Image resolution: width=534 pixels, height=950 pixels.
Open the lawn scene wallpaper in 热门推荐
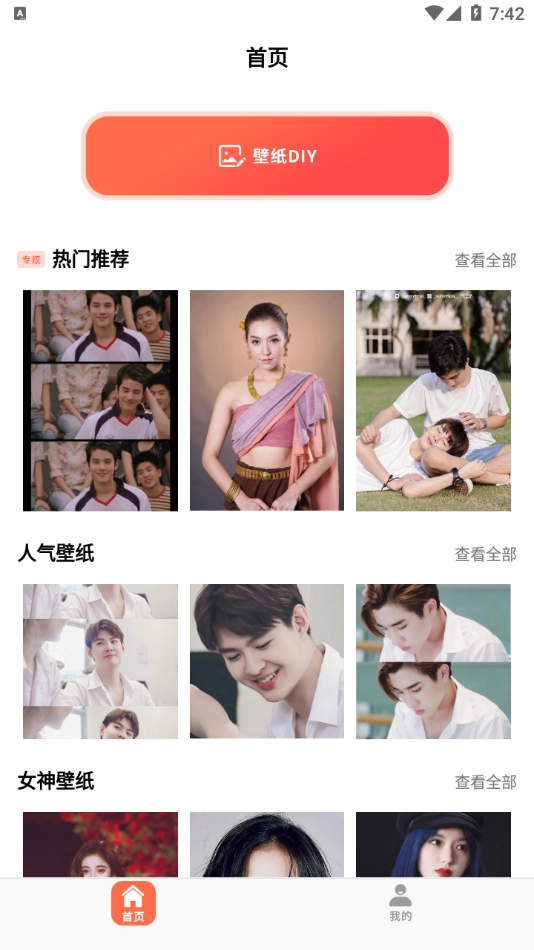click(x=433, y=400)
